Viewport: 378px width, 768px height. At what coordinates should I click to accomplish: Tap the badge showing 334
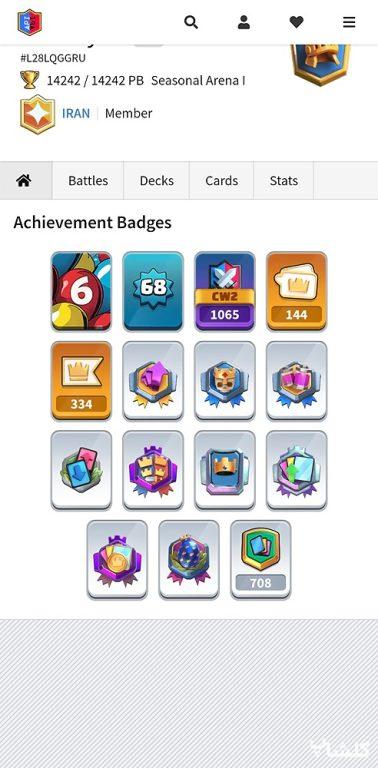click(x=81, y=381)
